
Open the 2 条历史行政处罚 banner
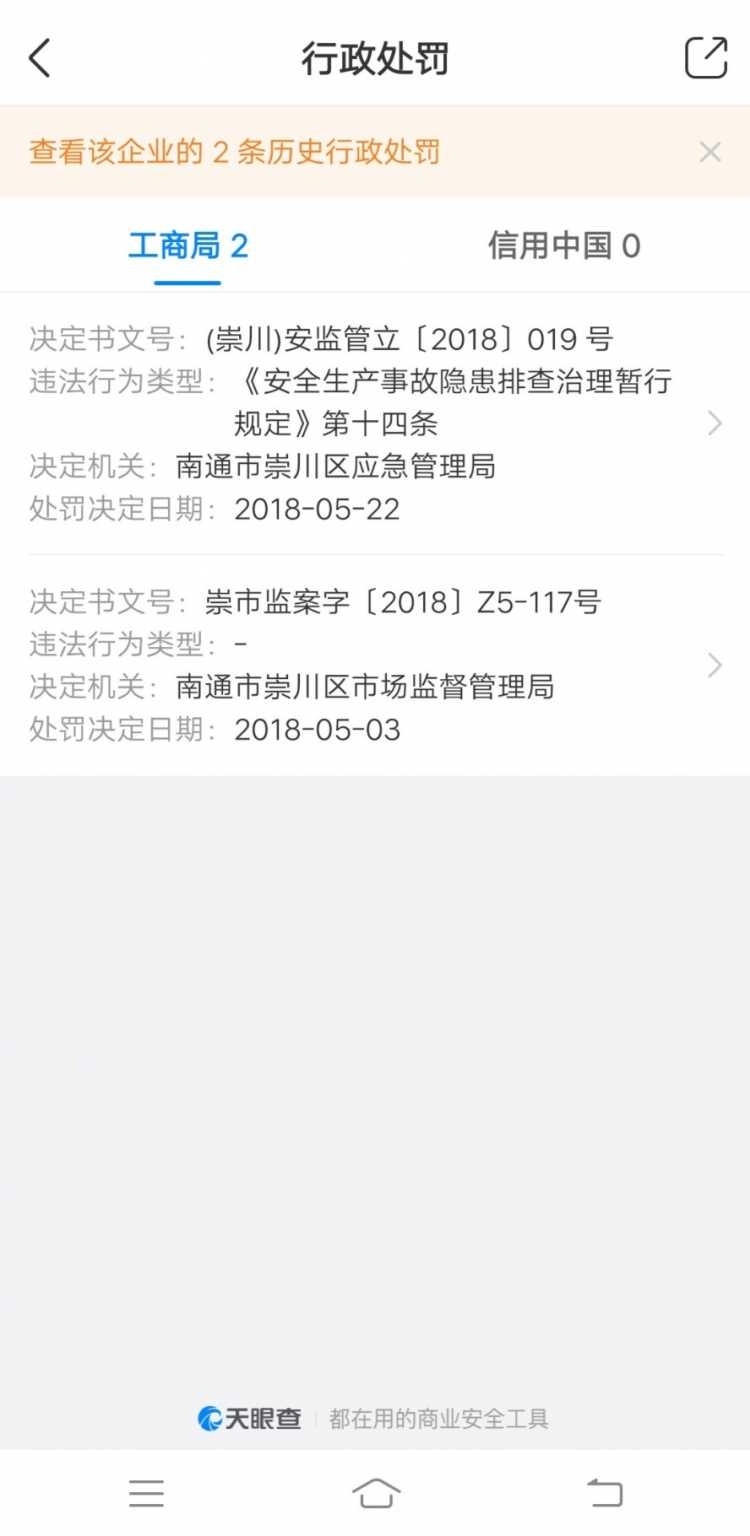235,152
